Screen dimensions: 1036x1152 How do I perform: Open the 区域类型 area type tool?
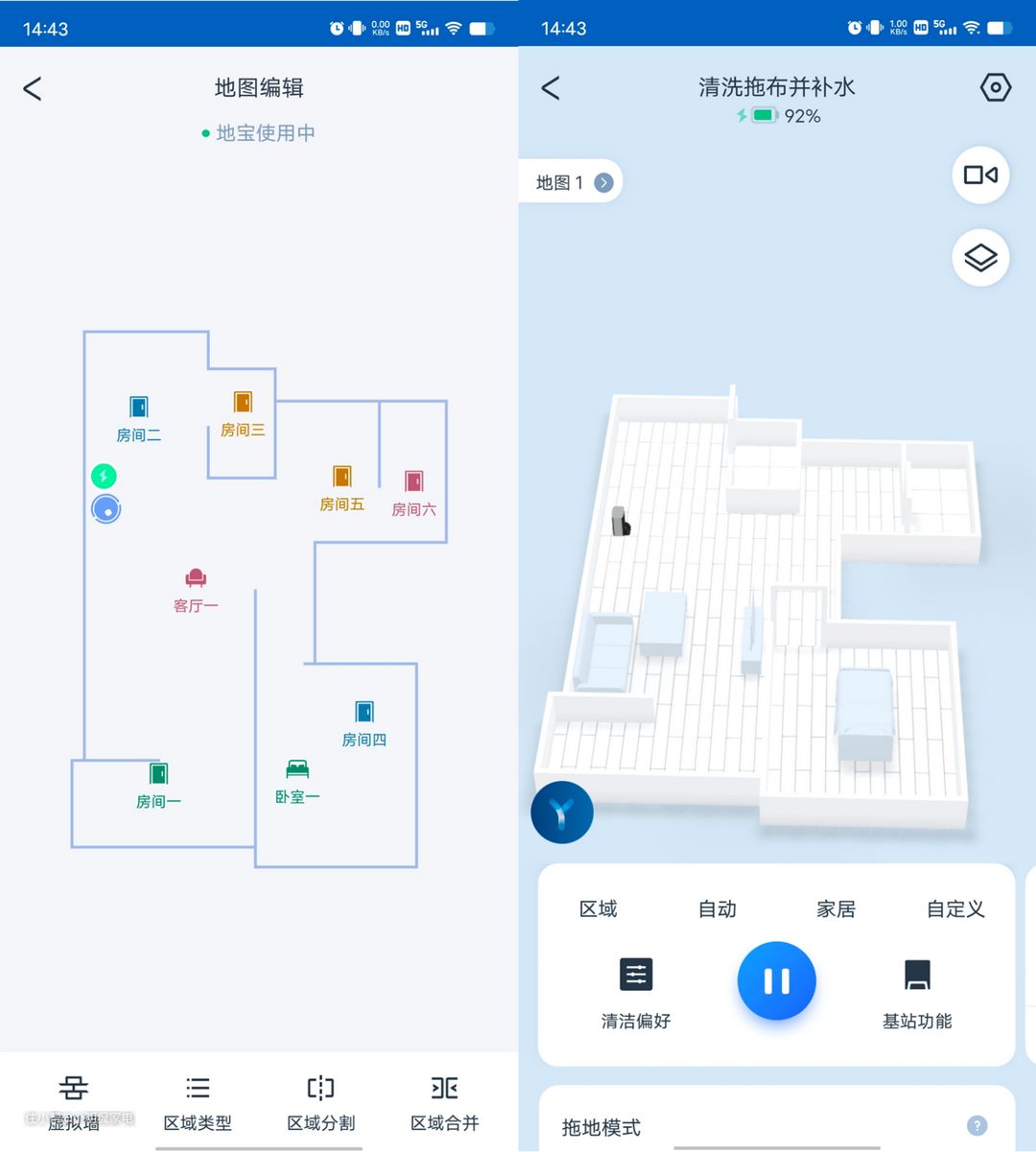[198, 1102]
